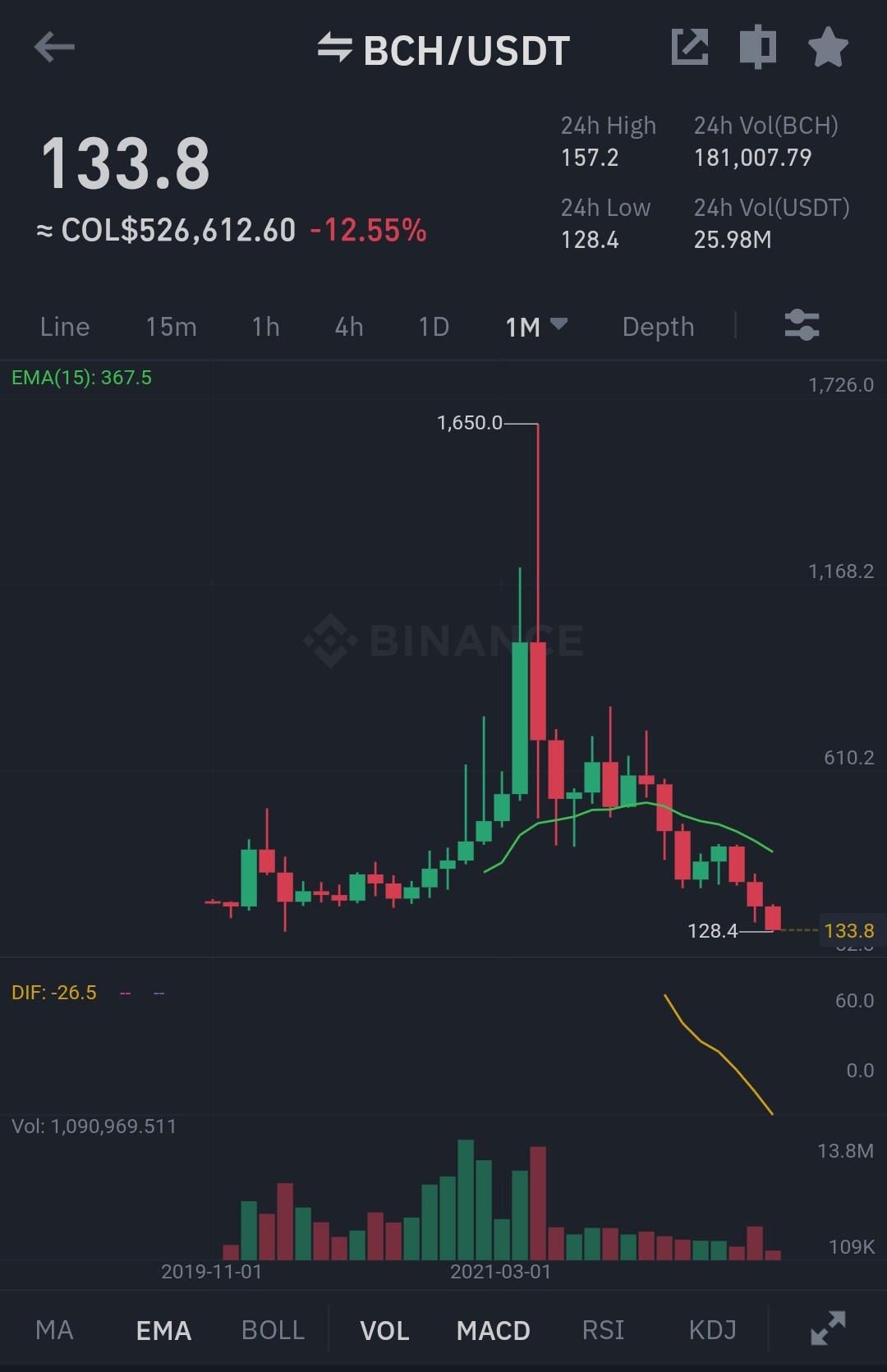Enable the MA indicator
Image resolution: width=887 pixels, height=1372 pixels.
54,1330
